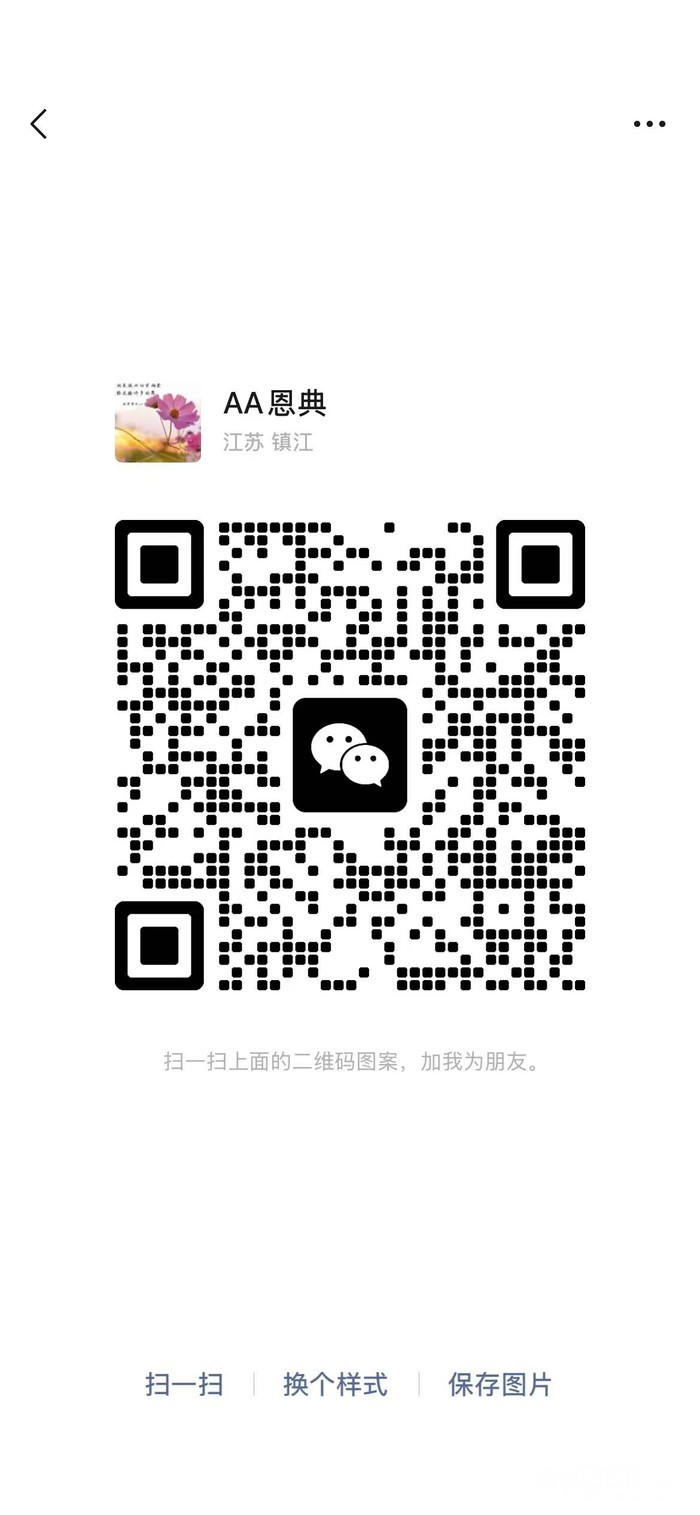The height and width of the screenshot is (1515, 700).
Task: Open the three-dot overflow menu
Action: click(x=649, y=124)
